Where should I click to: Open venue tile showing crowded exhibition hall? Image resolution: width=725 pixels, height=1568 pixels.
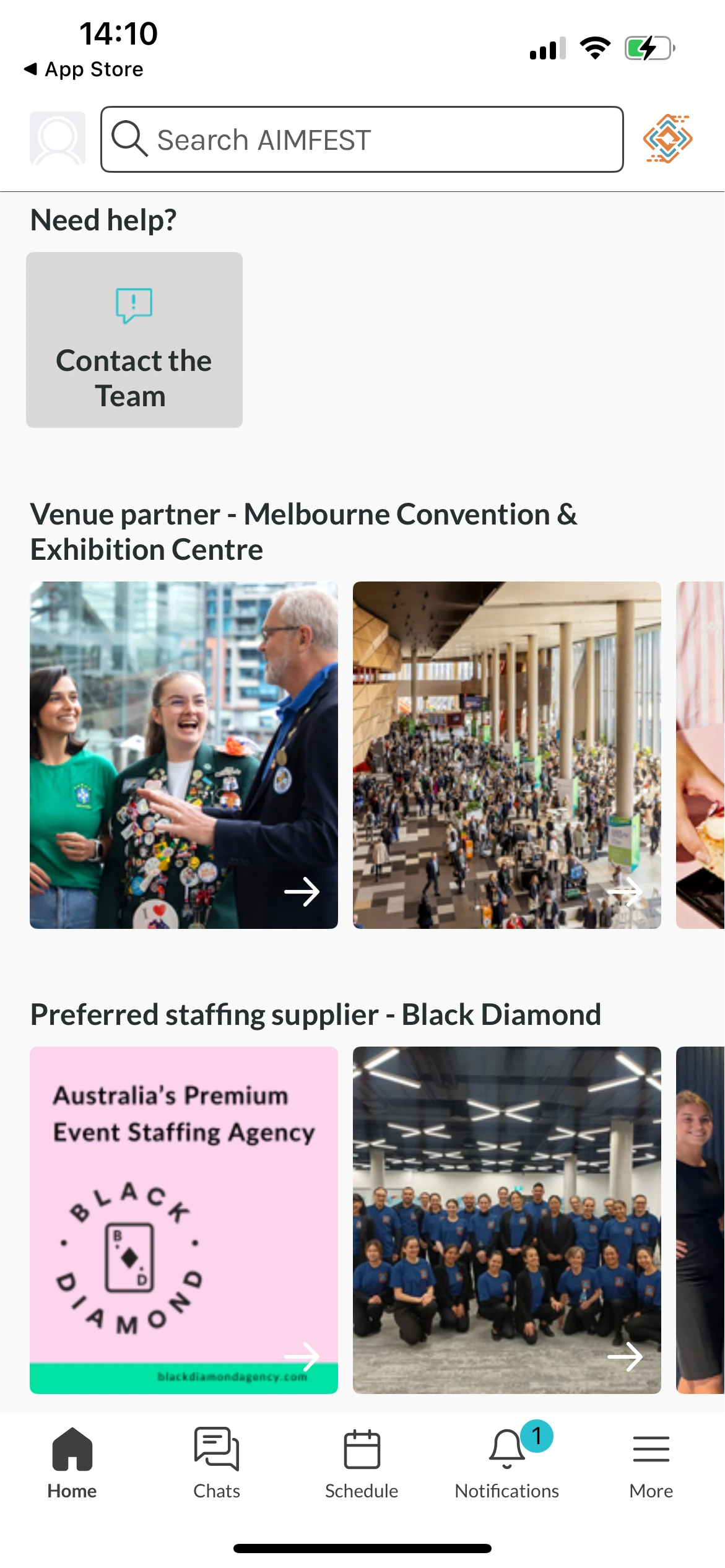[506, 754]
